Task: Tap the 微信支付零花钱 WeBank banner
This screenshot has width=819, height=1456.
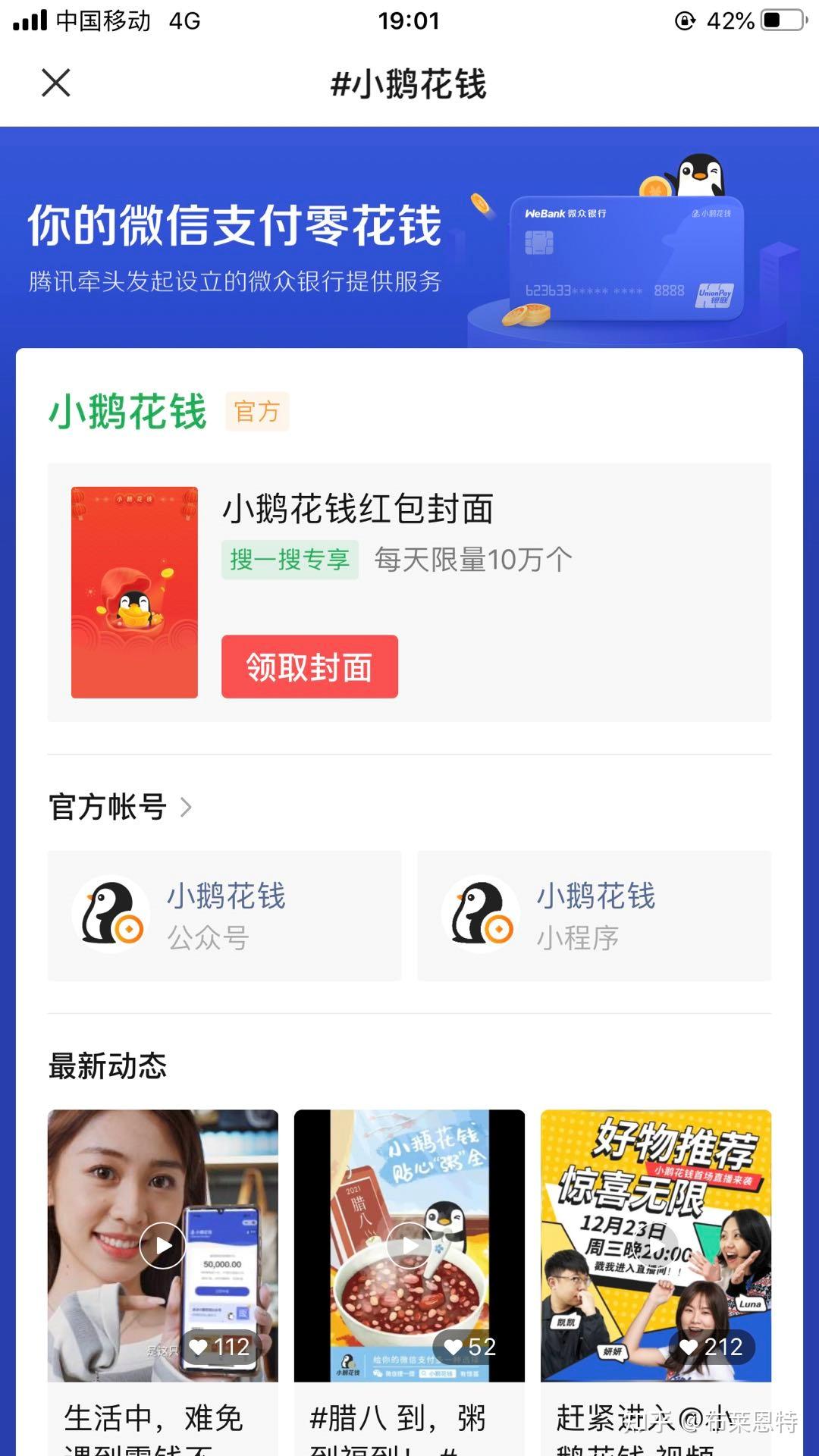Action: (x=409, y=238)
